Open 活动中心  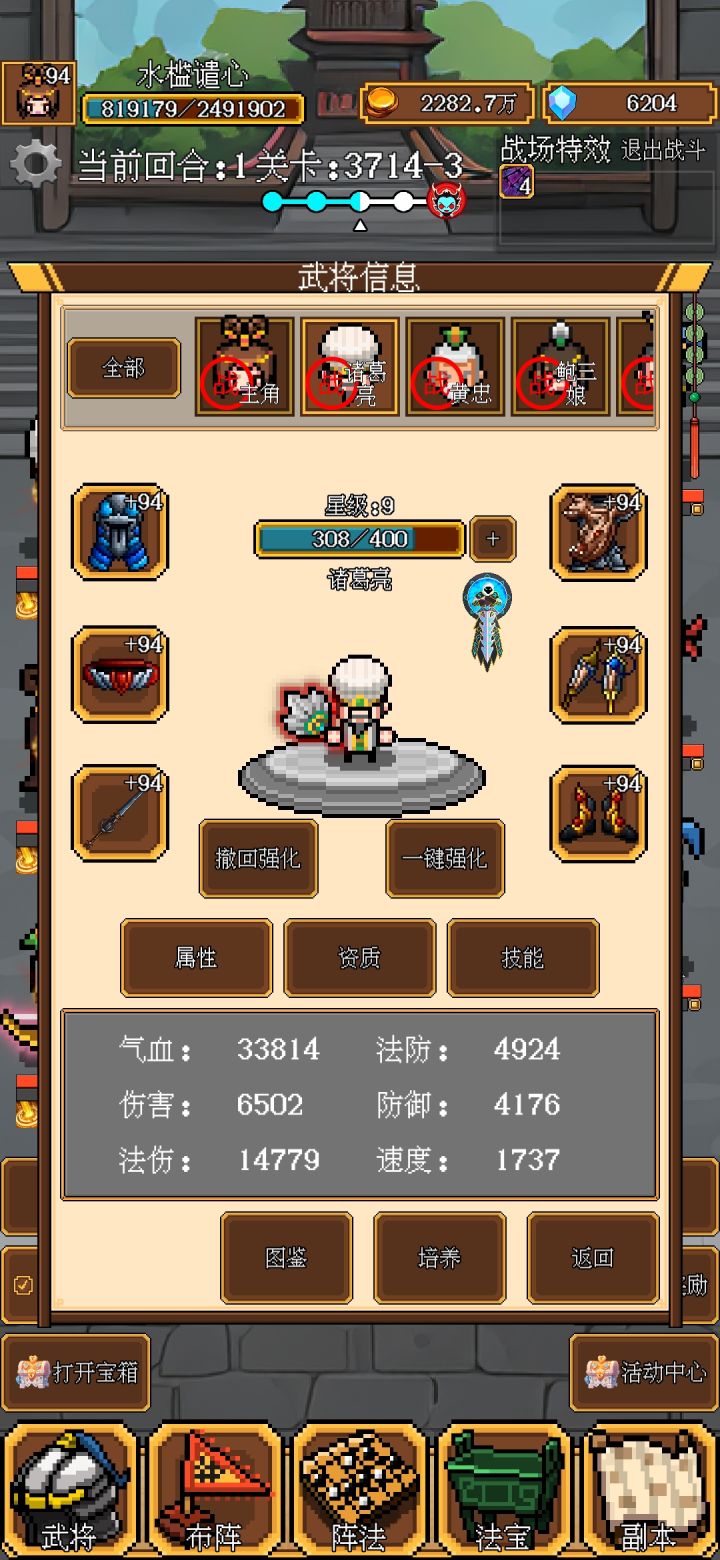tap(645, 1372)
